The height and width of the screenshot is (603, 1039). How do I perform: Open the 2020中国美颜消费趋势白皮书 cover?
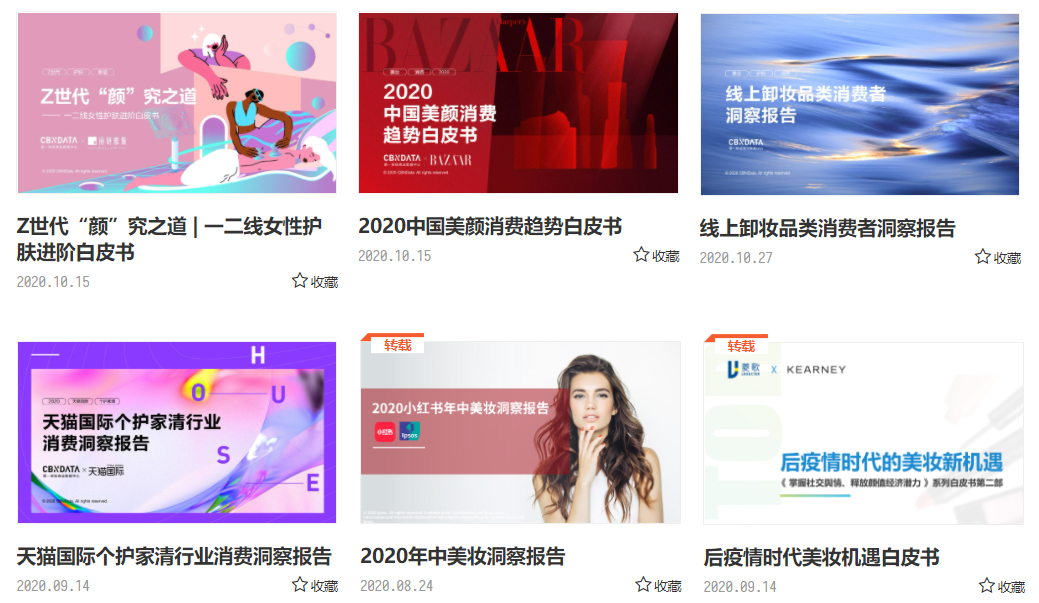click(x=518, y=103)
